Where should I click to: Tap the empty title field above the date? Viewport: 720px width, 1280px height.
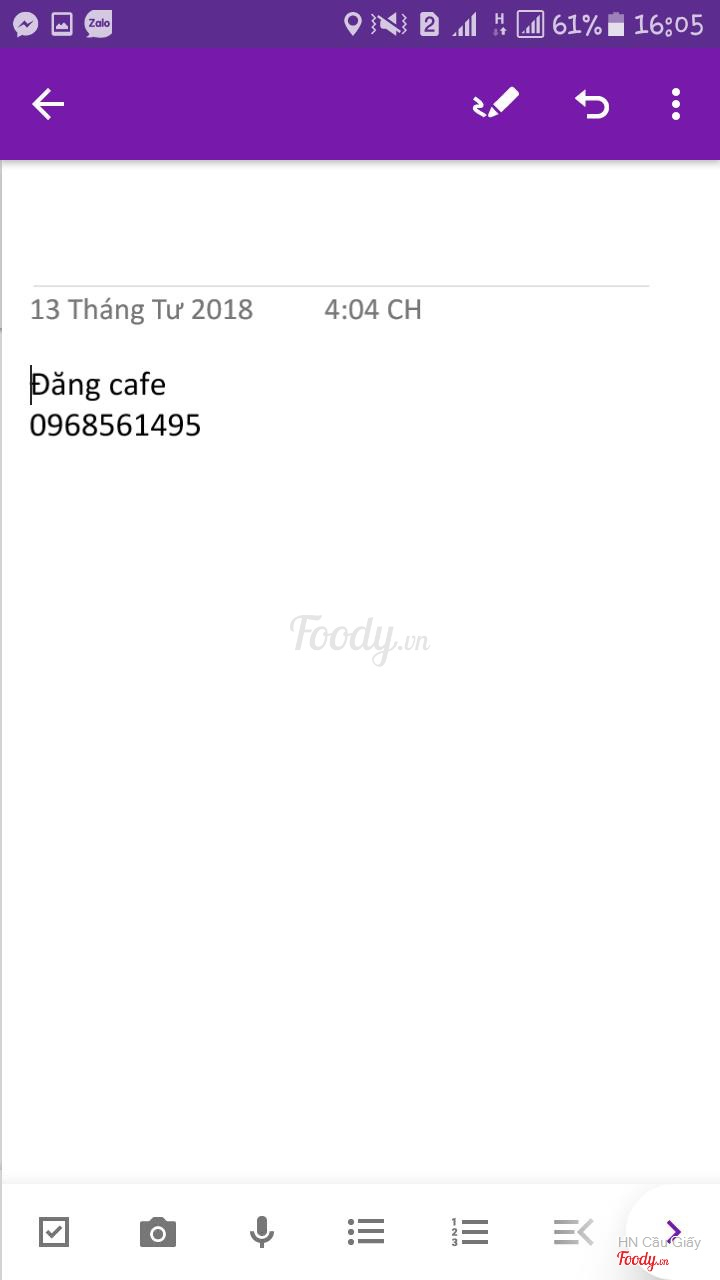point(340,245)
